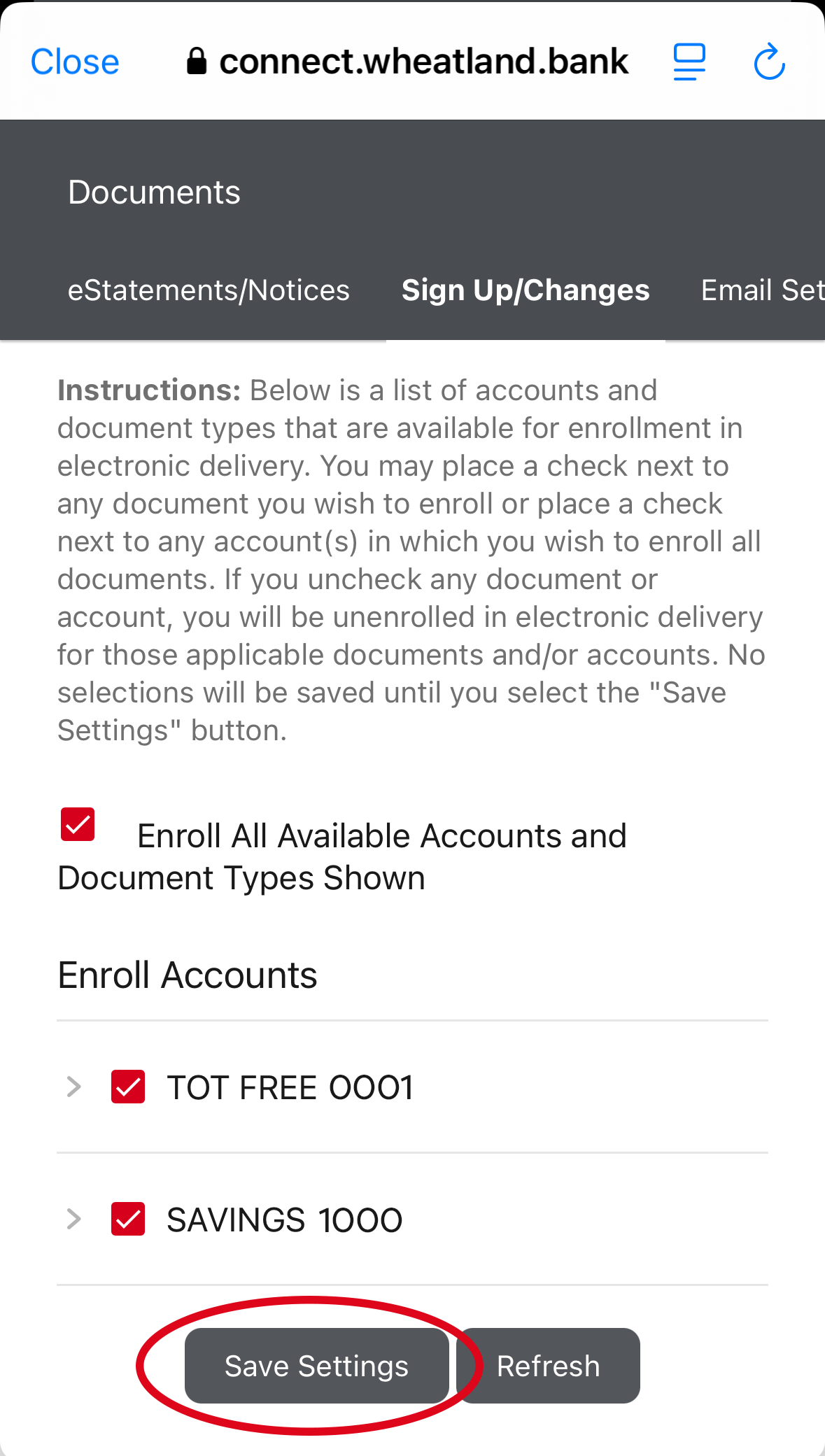Uncheck the TOT FREE 0001 checkbox
Image resolution: width=825 pixels, height=1456 pixels.
click(128, 1087)
